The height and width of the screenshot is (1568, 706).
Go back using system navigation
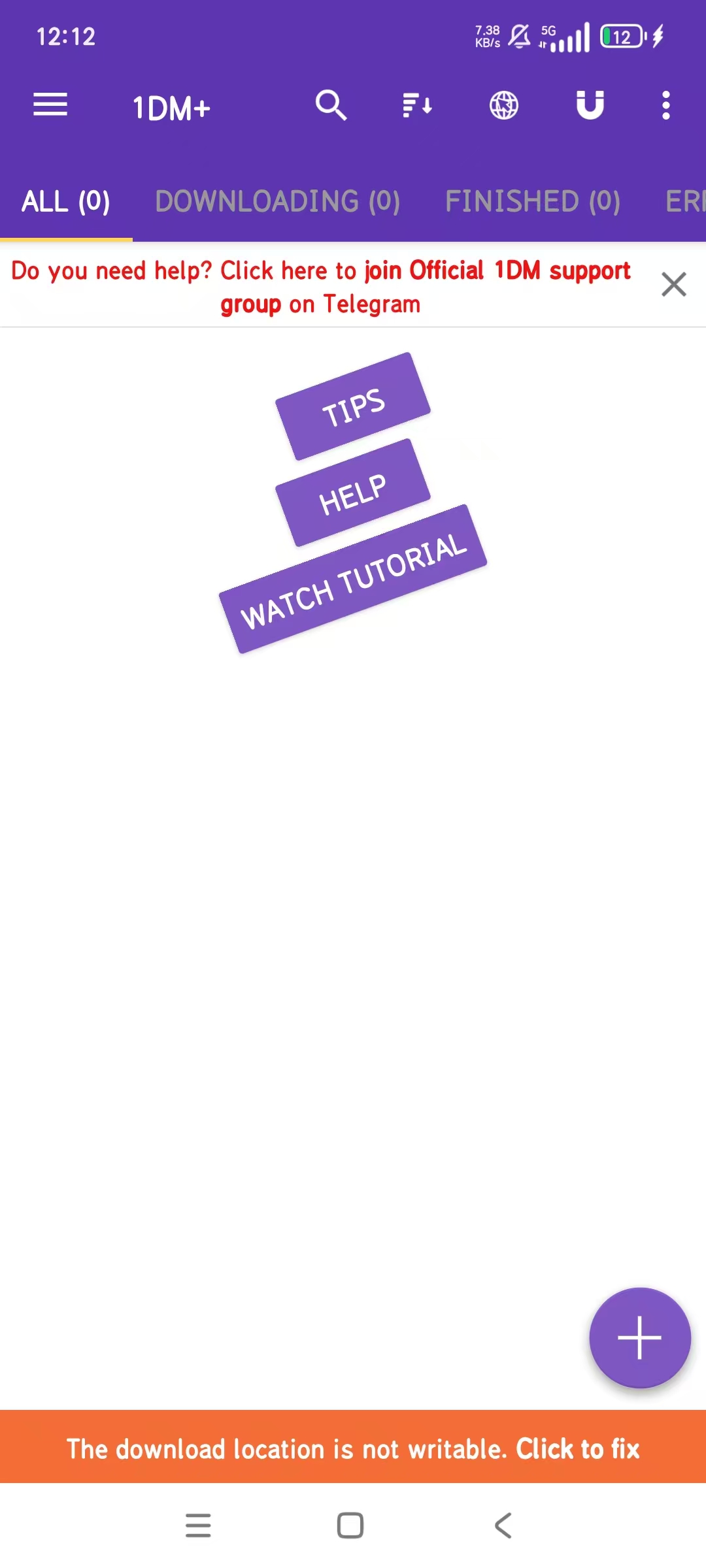(x=503, y=1526)
